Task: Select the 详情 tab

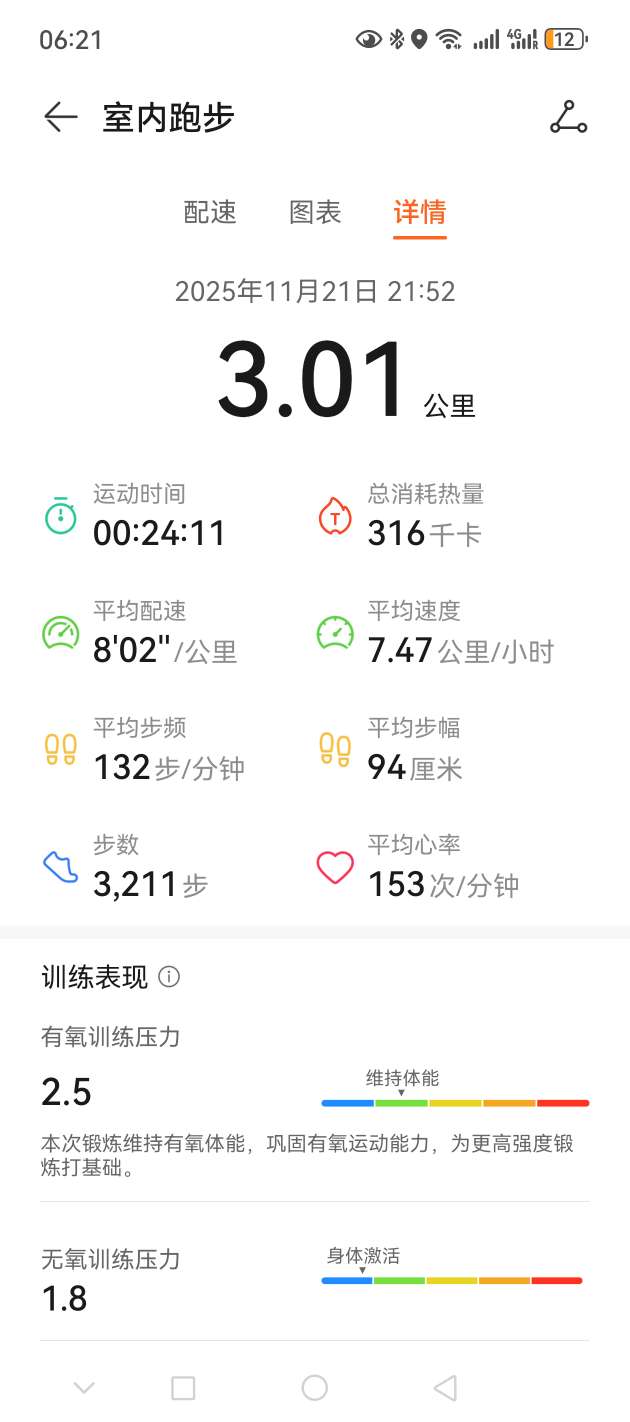Action: pos(419,212)
